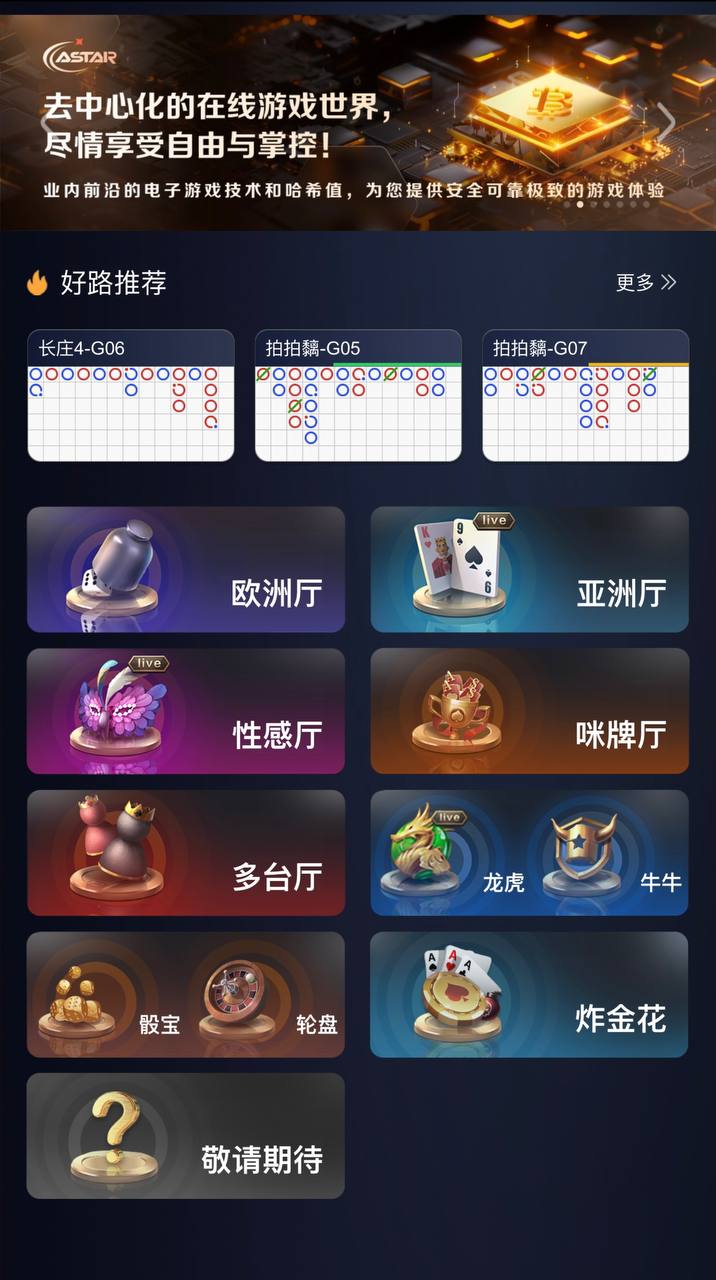Screen dimensions: 716x1280
Task: Open the 炸金花 game
Action: click(529, 996)
